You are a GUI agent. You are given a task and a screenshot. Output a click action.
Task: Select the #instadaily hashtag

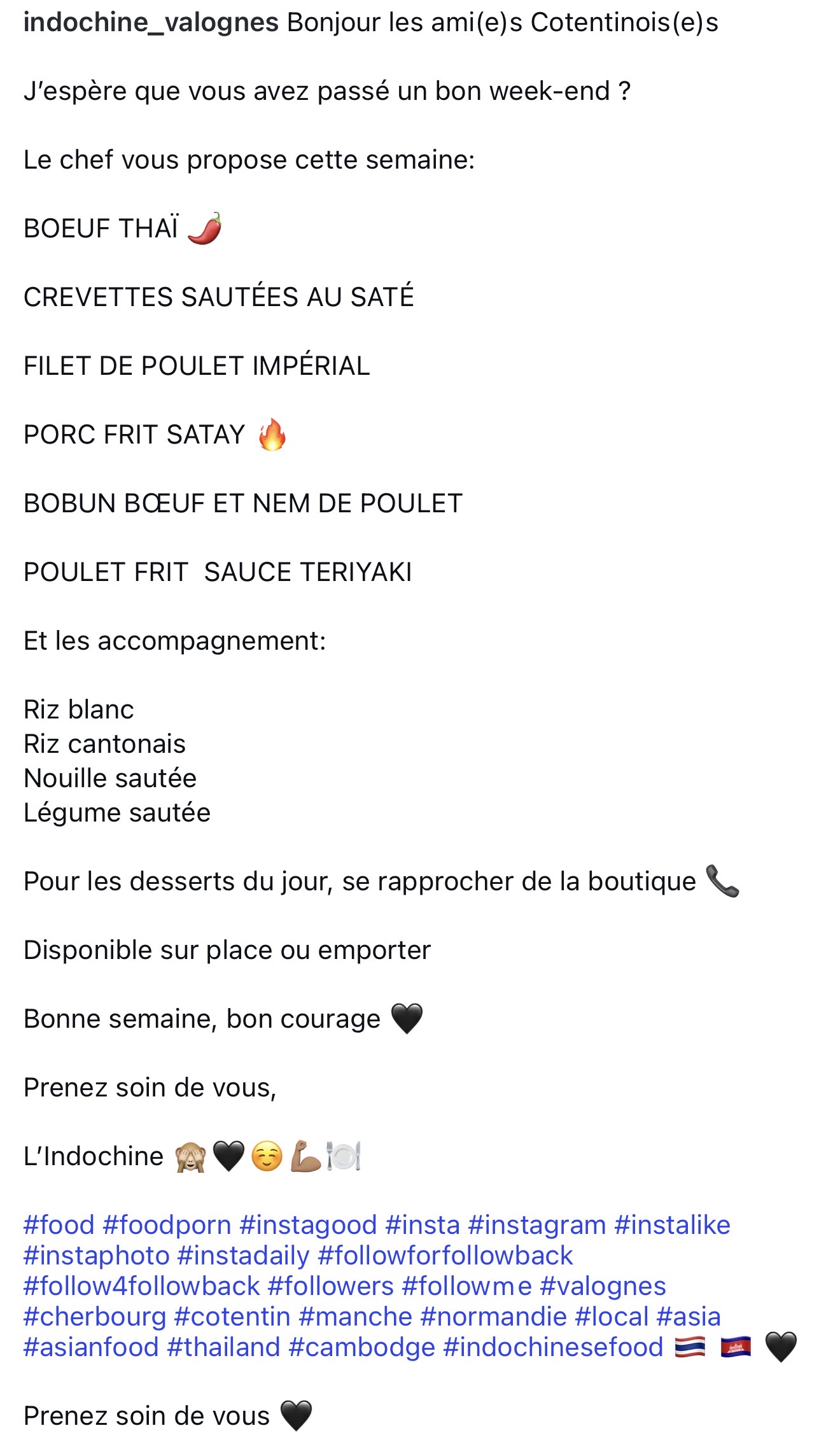pyautogui.click(x=244, y=1256)
